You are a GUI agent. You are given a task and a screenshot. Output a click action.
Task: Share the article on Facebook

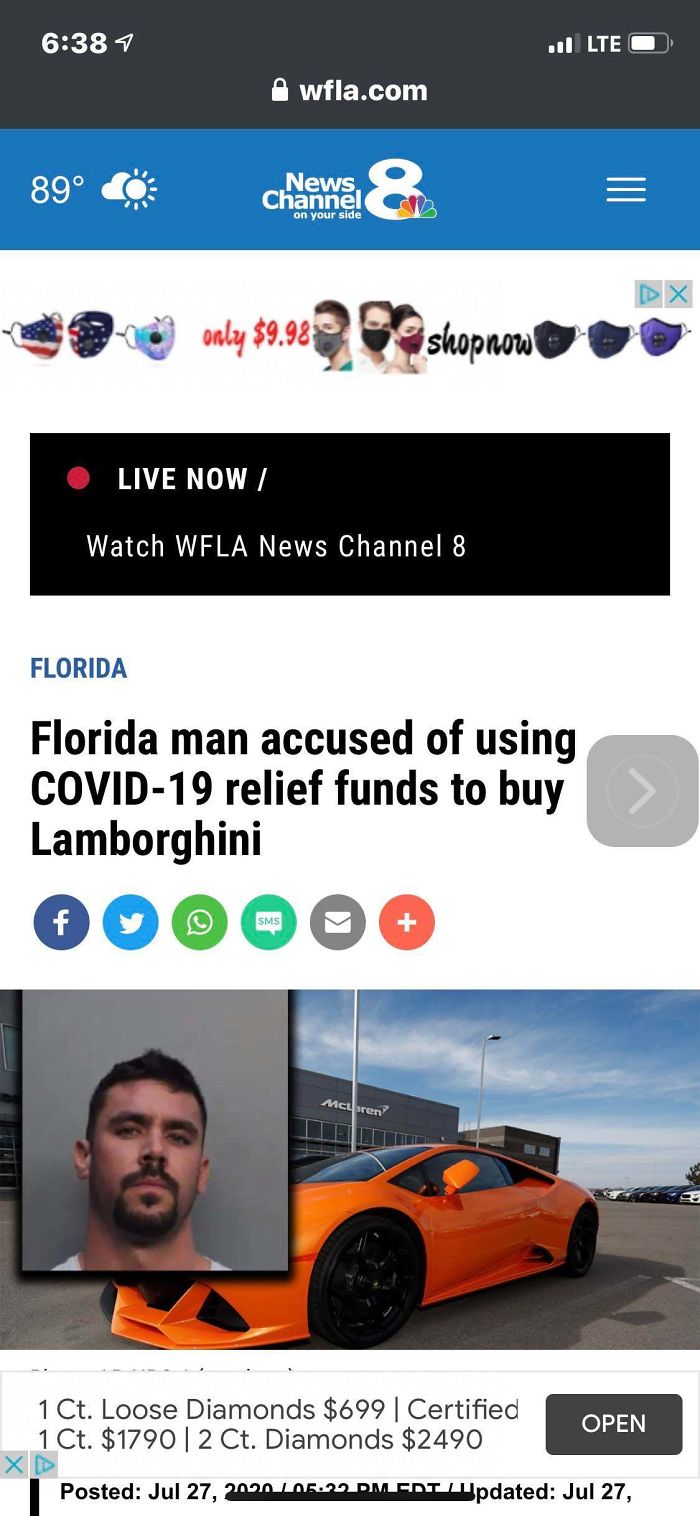click(61, 922)
